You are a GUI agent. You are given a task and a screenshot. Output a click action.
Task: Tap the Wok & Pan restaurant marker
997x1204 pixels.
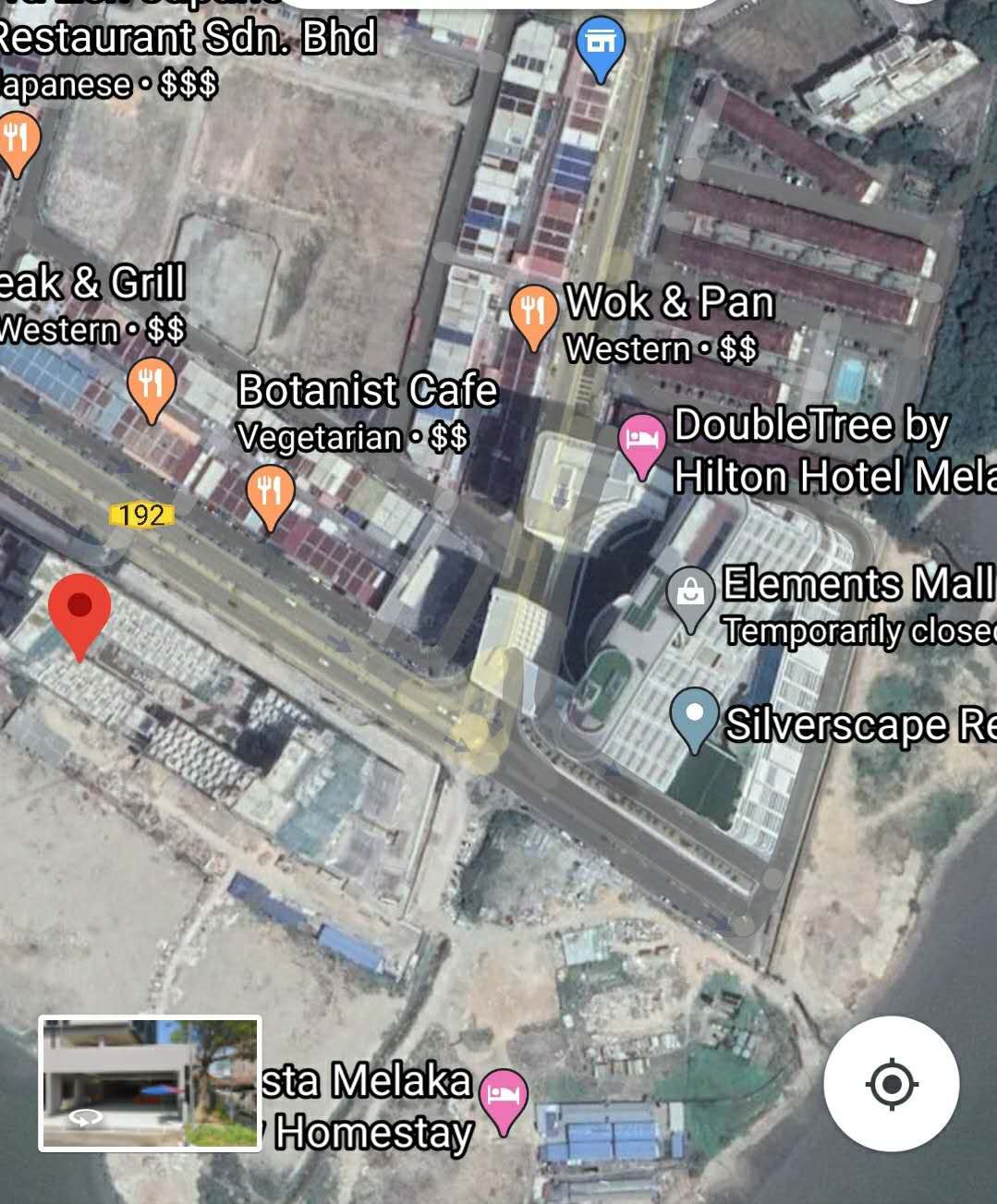tap(533, 313)
